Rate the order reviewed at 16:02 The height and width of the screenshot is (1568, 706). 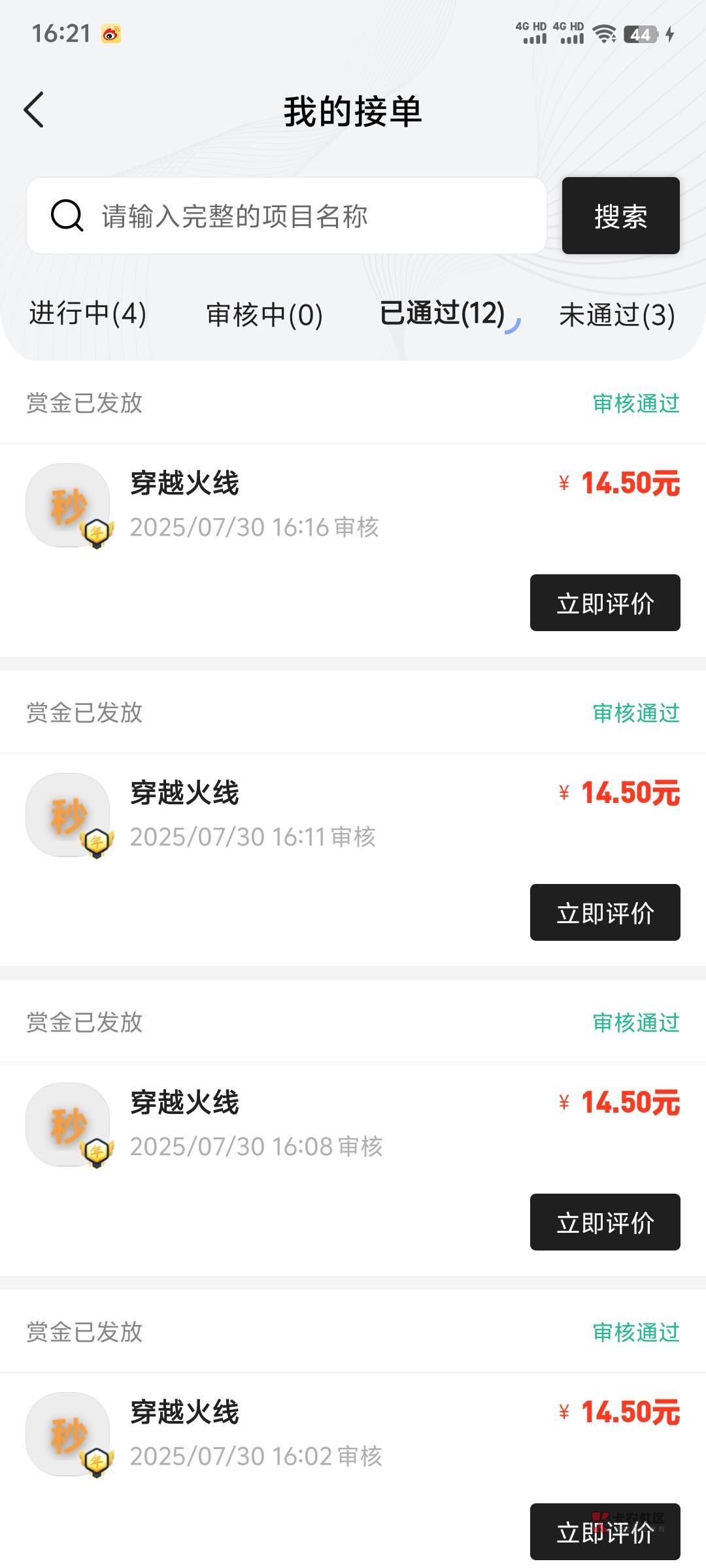tap(605, 1531)
